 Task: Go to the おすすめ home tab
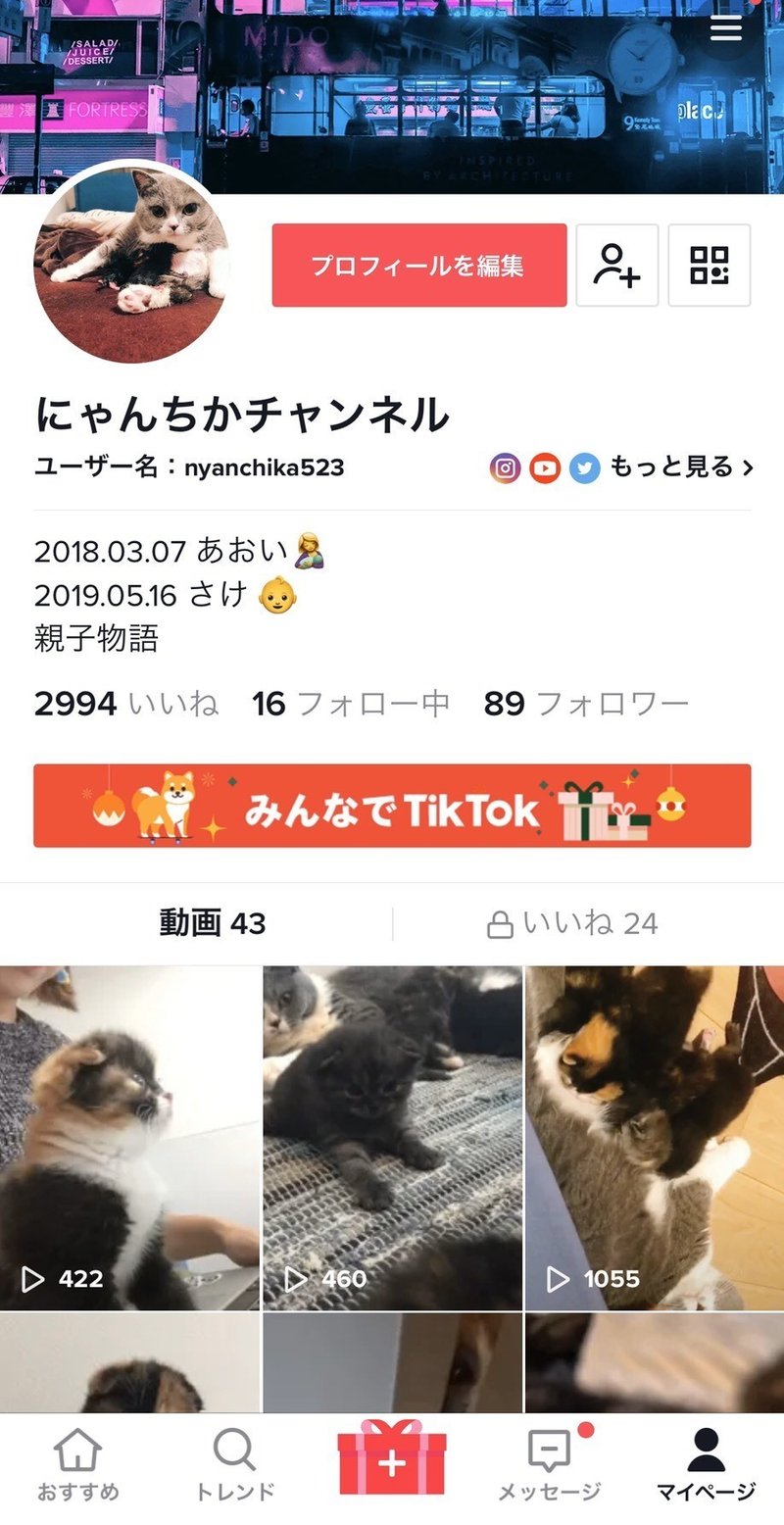(x=78, y=1465)
